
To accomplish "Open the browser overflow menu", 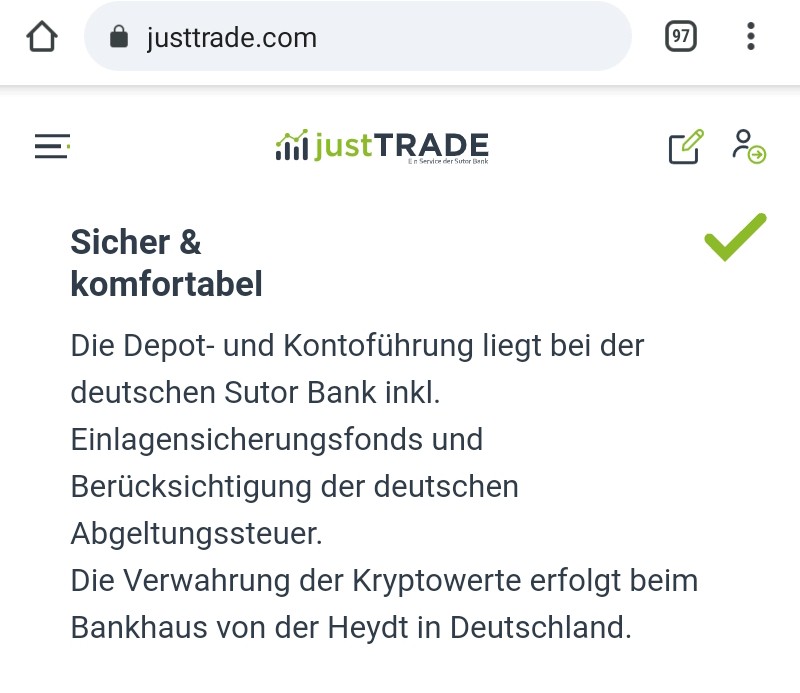I will pos(751,38).
